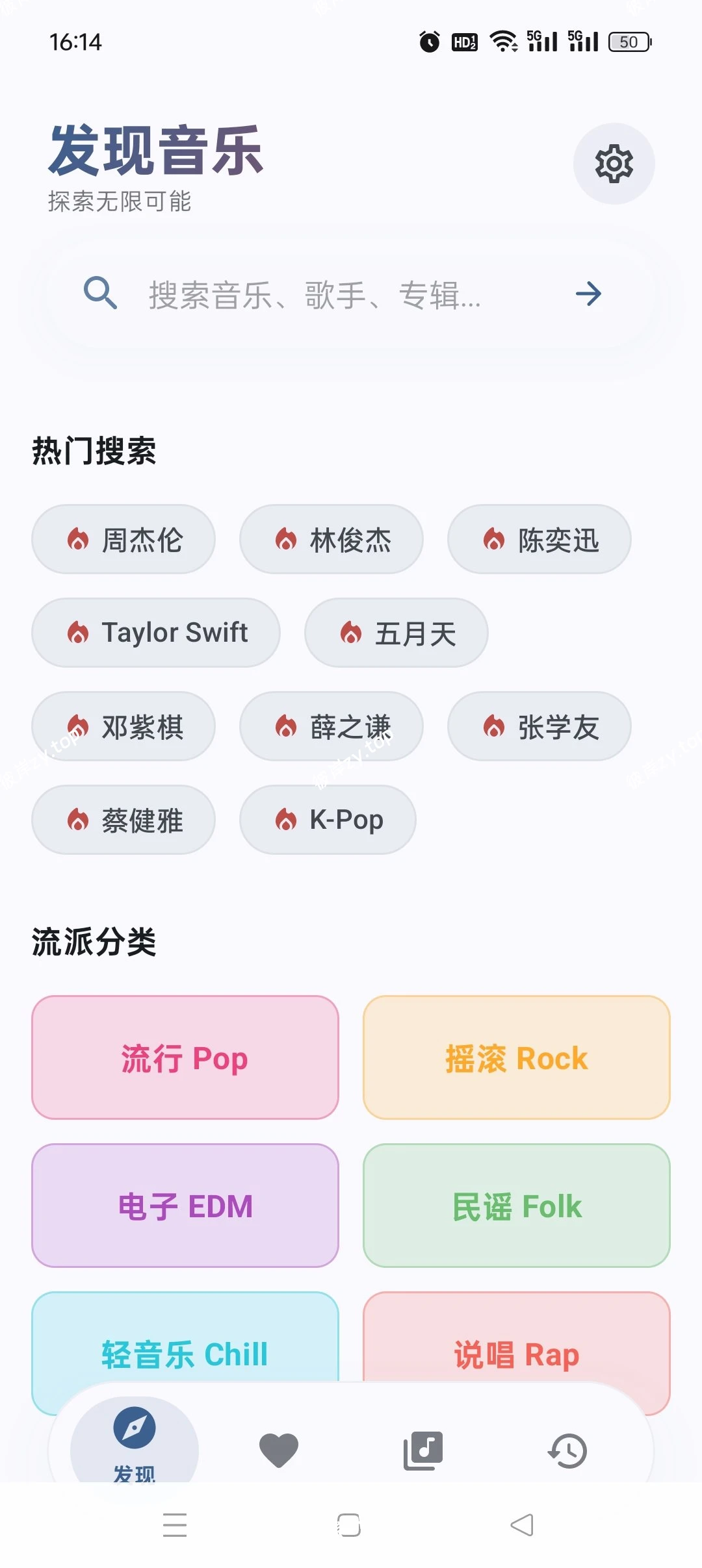Open the 流行 Pop genre card
This screenshot has width=702, height=1568.
[x=185, y=1059]
